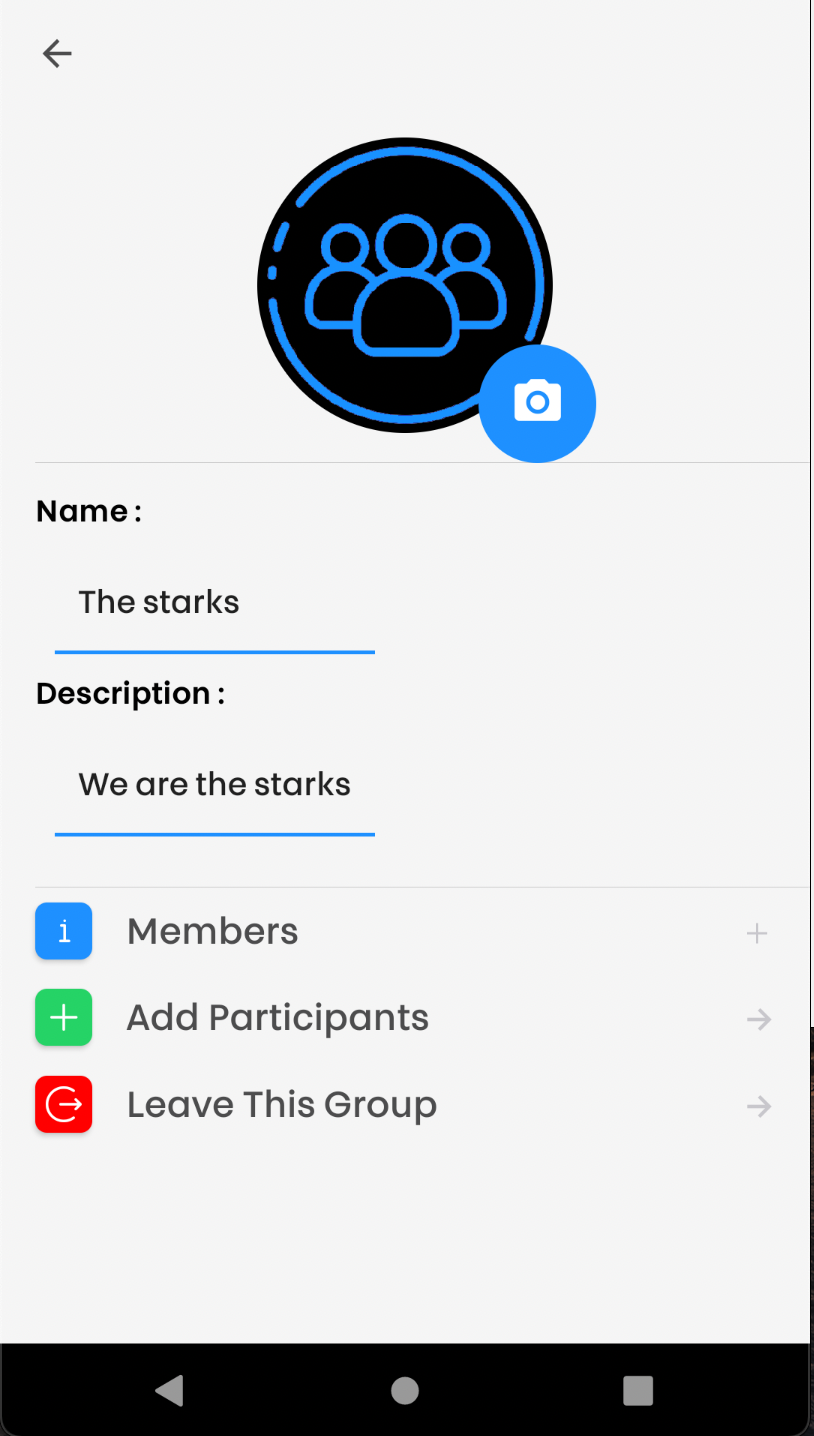Go back using the top arrow
Screen dimensions: 814x1436
pos(57,53)
